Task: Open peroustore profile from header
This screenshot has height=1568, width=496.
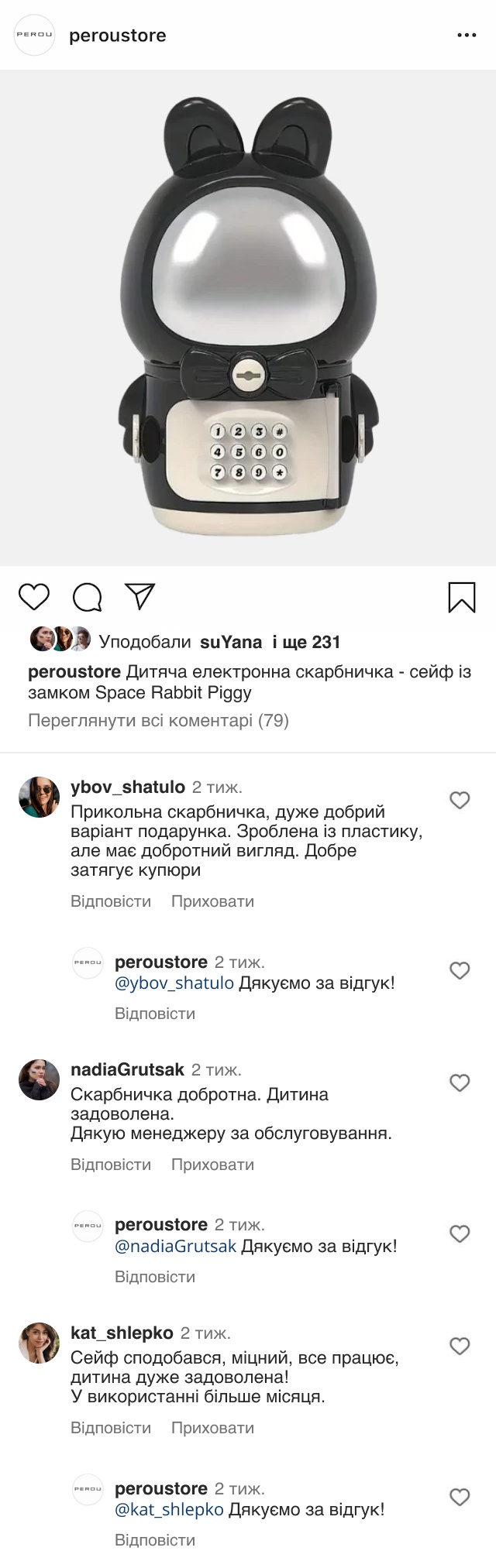Action: 117,36
